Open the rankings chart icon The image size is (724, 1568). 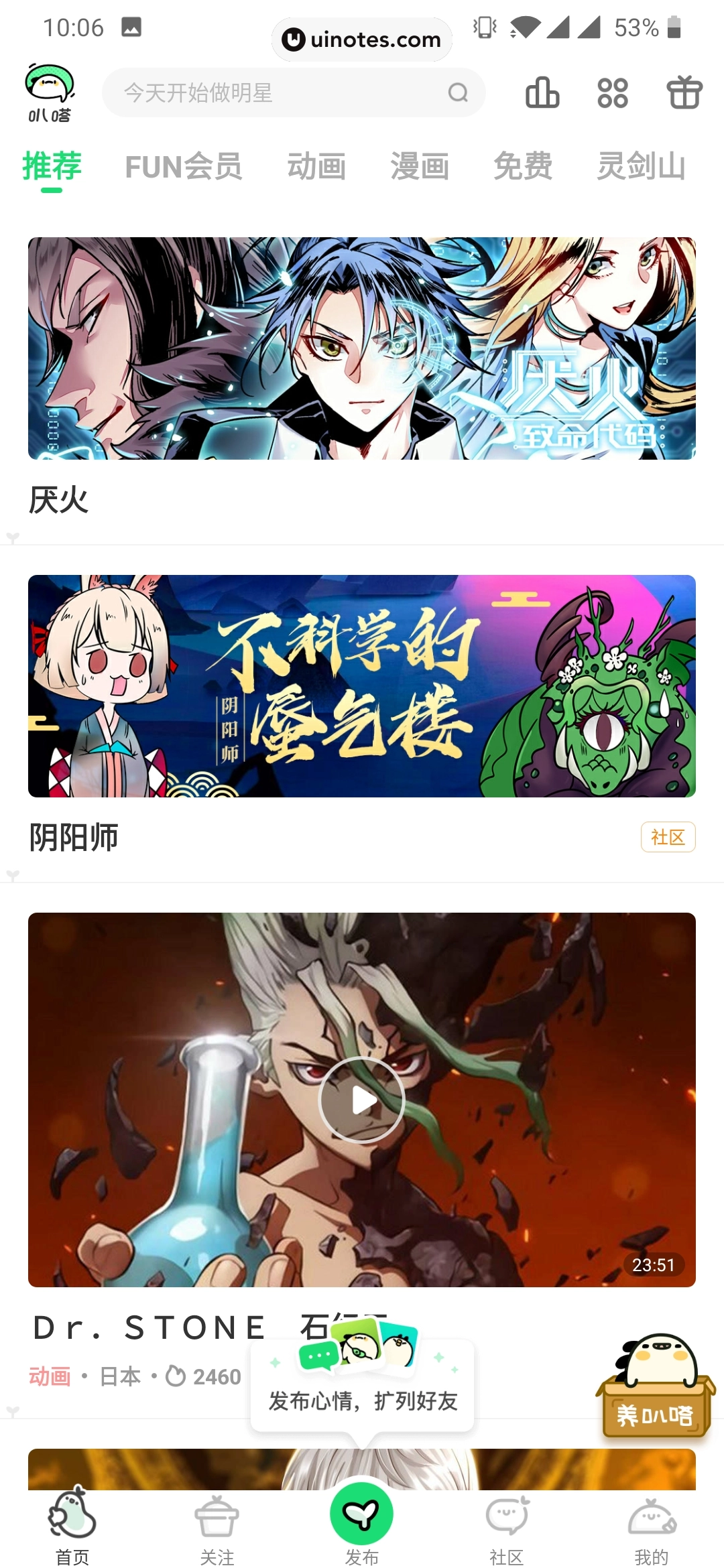pos(542,92)
